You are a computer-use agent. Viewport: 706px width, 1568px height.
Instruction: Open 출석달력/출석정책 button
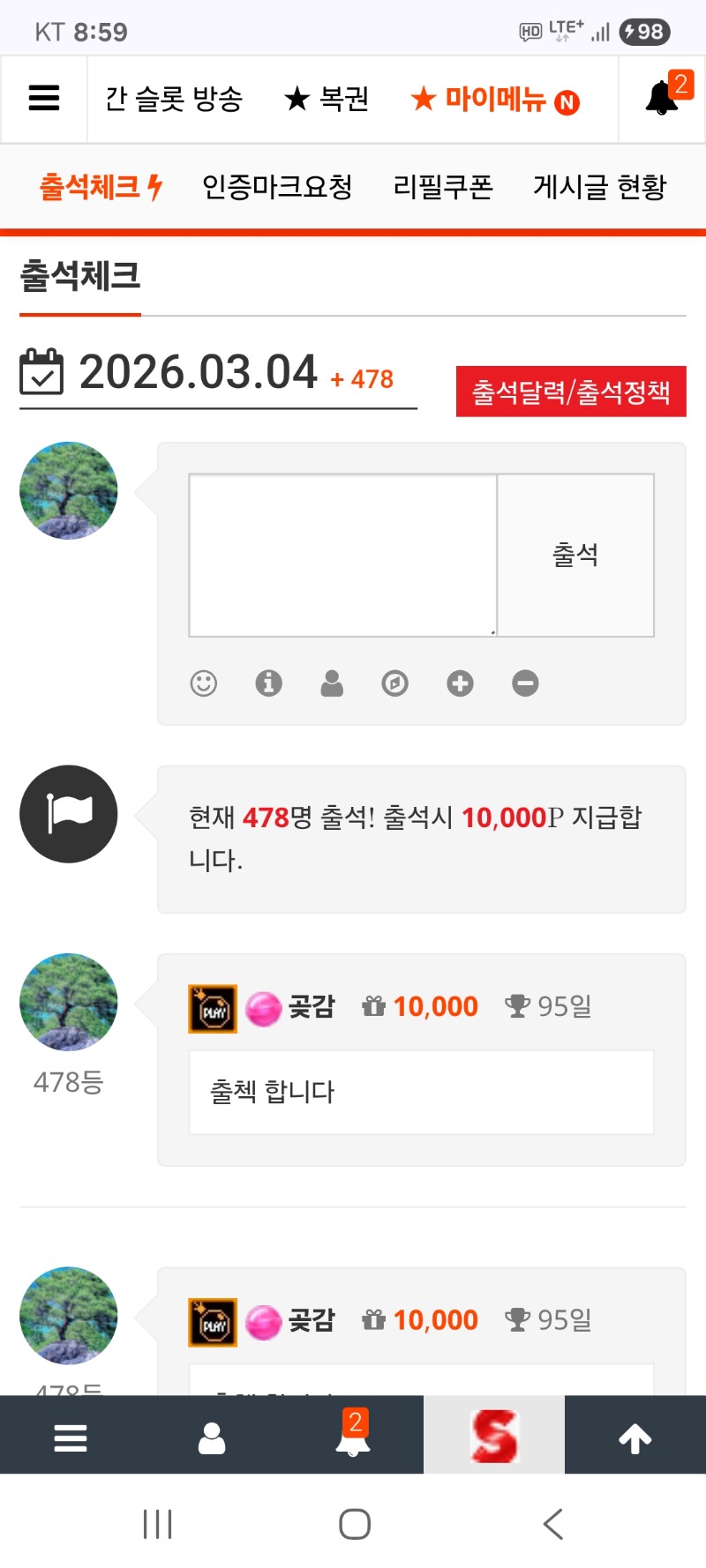coord(571,392)
